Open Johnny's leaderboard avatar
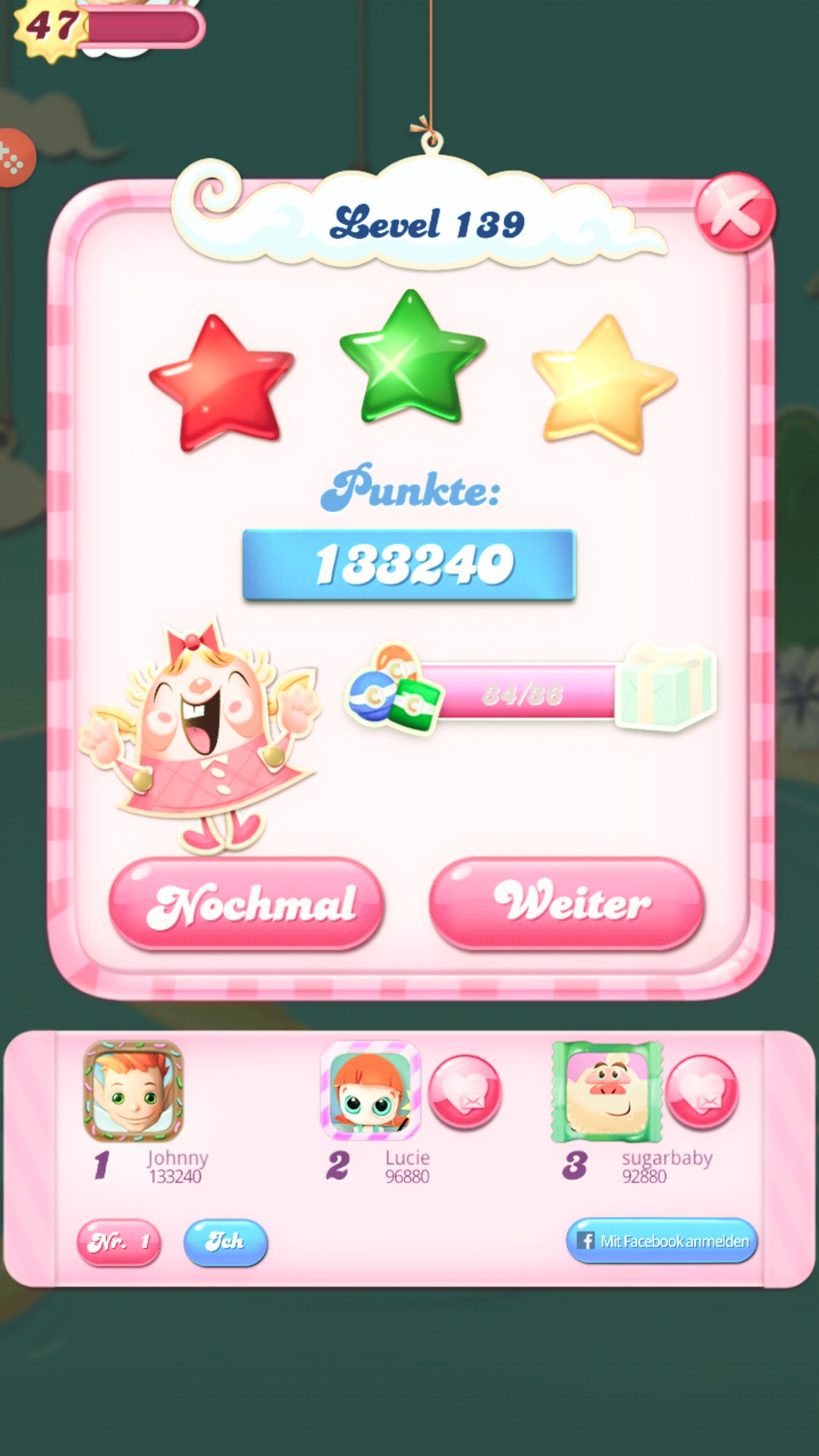 [x=133, y=1092]
